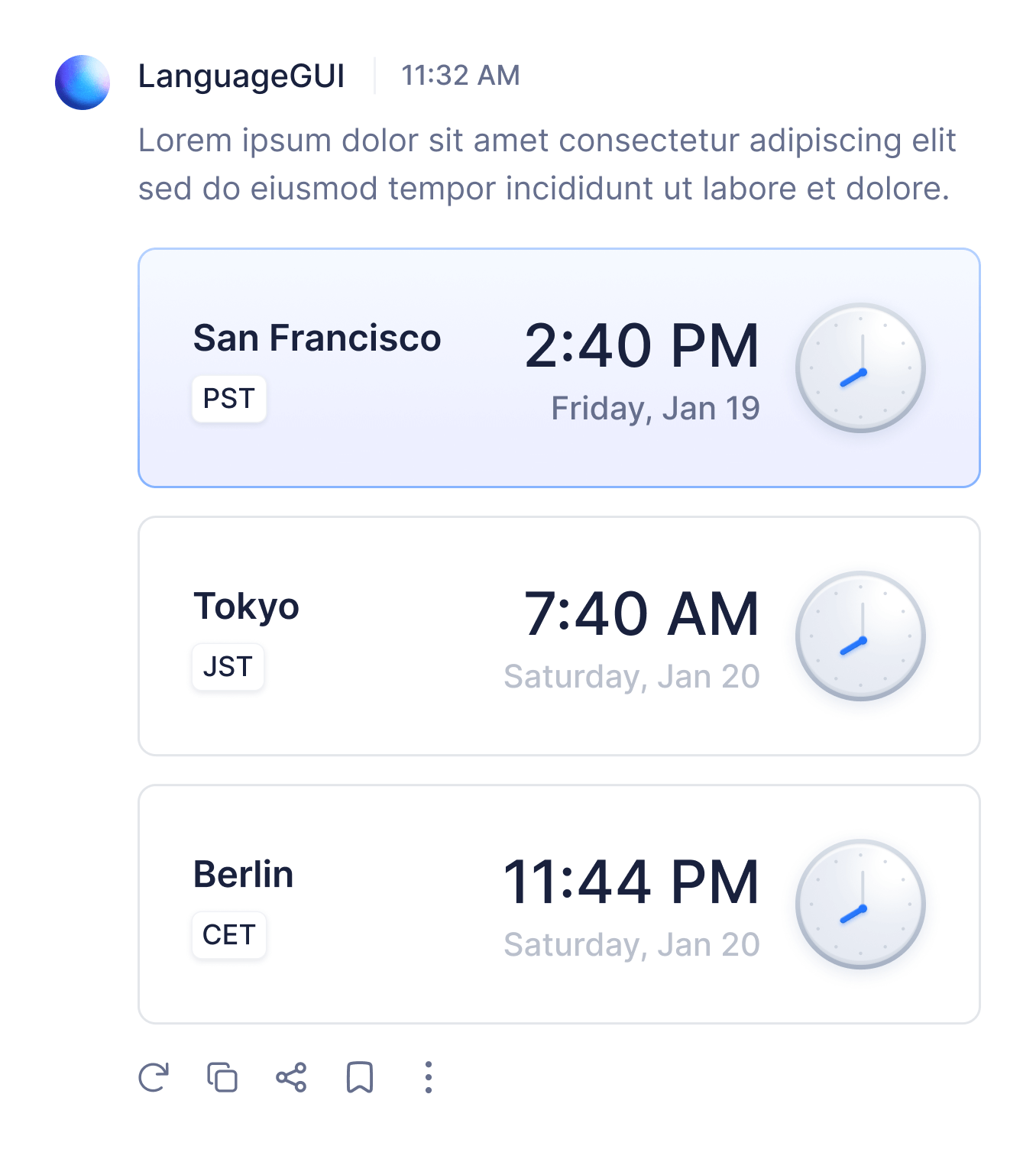Viewport: 1036px width, 1149px height.
Task: Open the share options icon
Action: pos(290,1079)
